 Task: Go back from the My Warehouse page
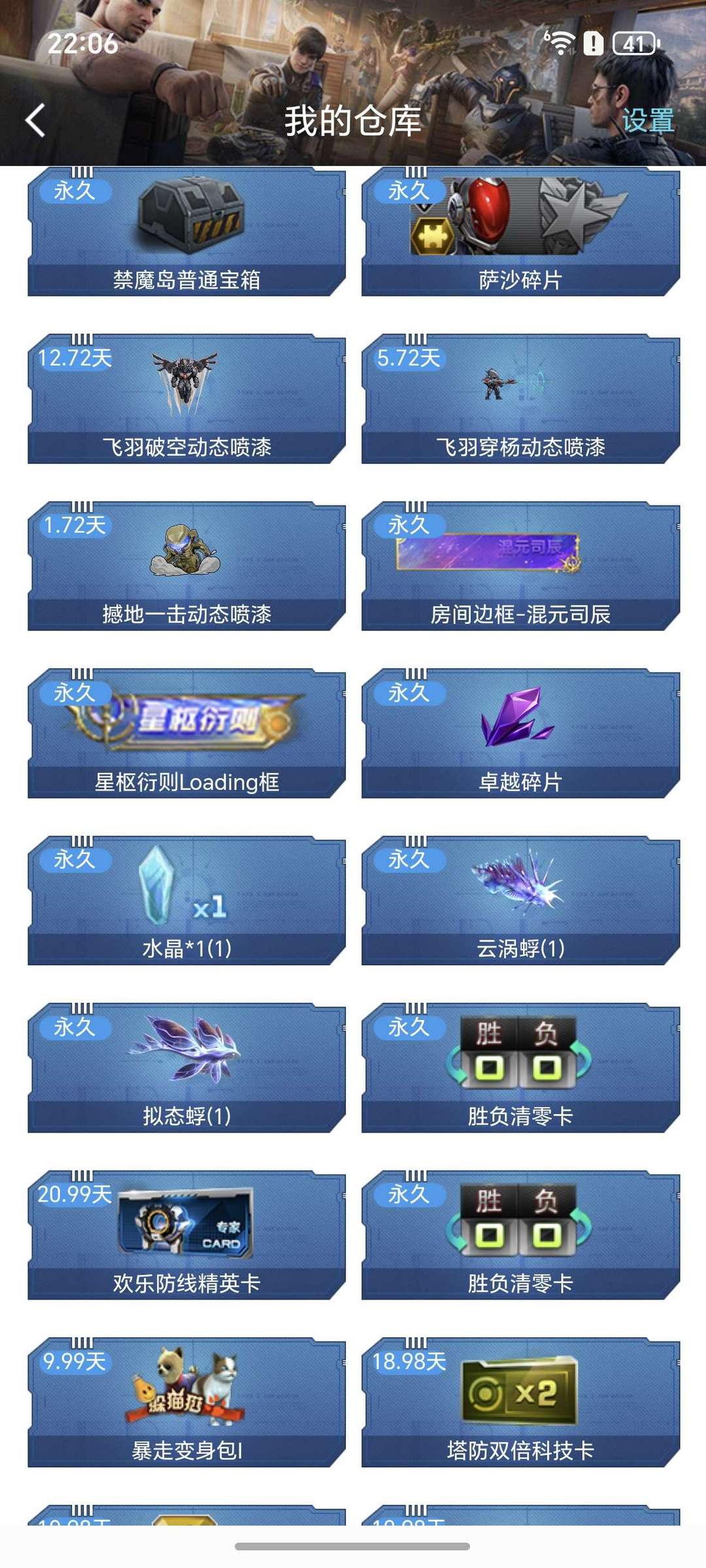pyautogui.click(x=35, y=121)
